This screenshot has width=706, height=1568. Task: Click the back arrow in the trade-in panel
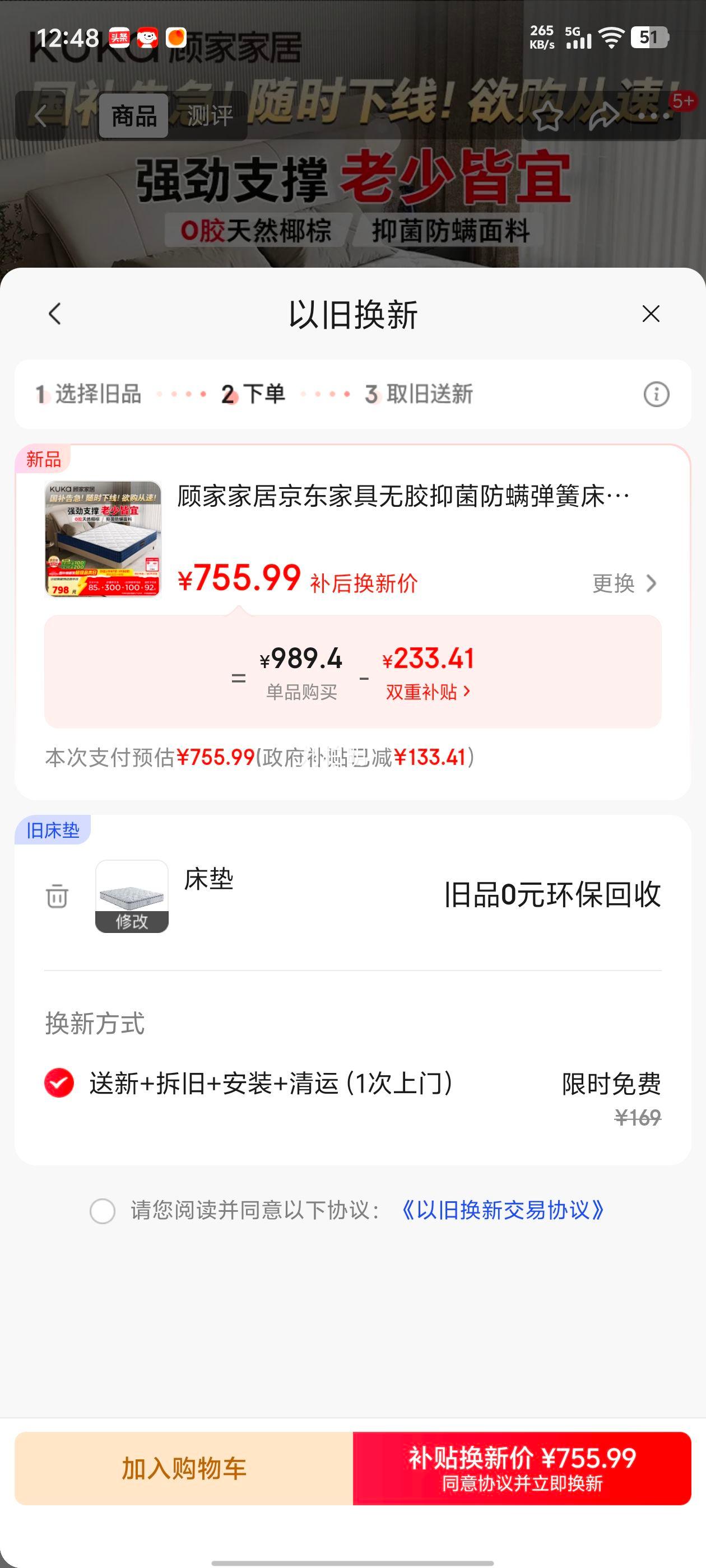click(55, 314)
